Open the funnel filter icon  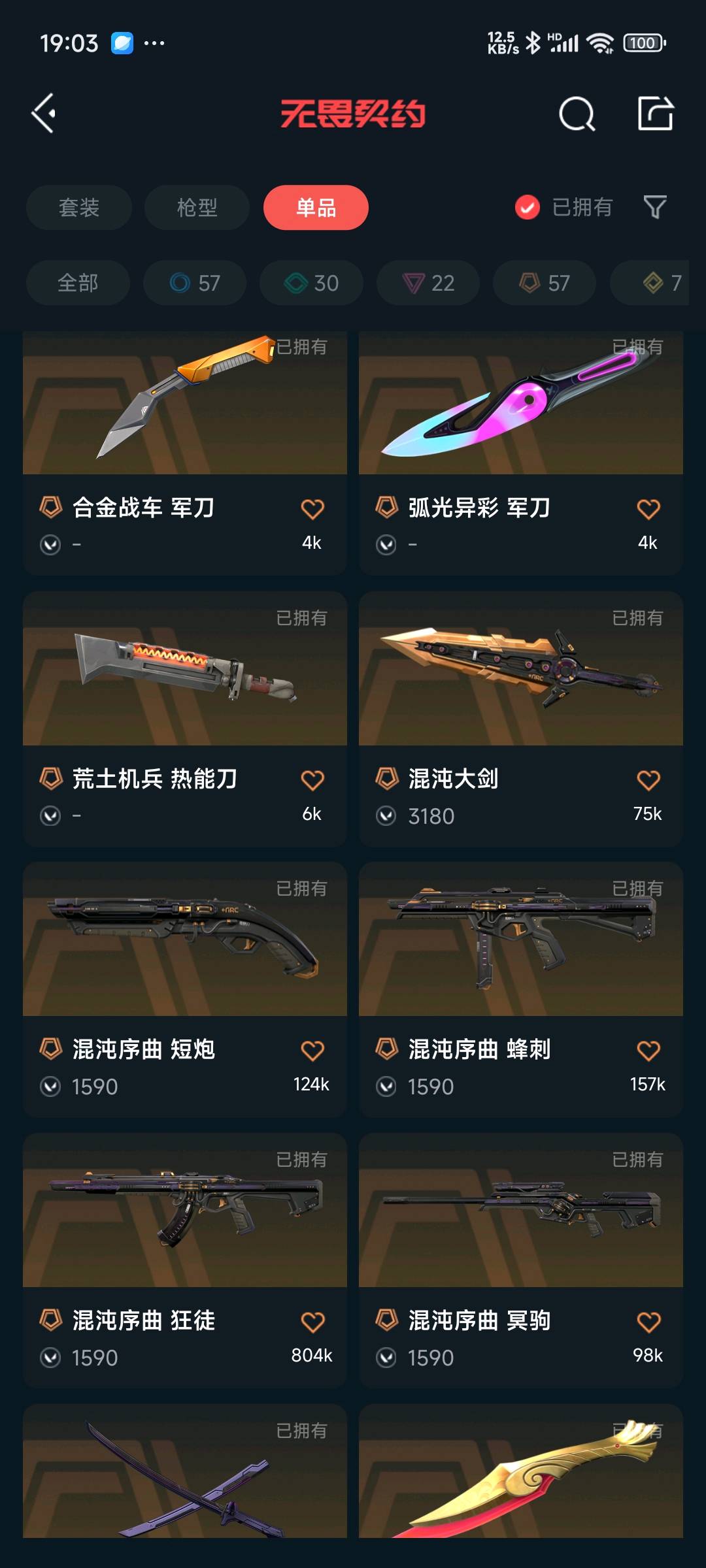tap(654, 208)
